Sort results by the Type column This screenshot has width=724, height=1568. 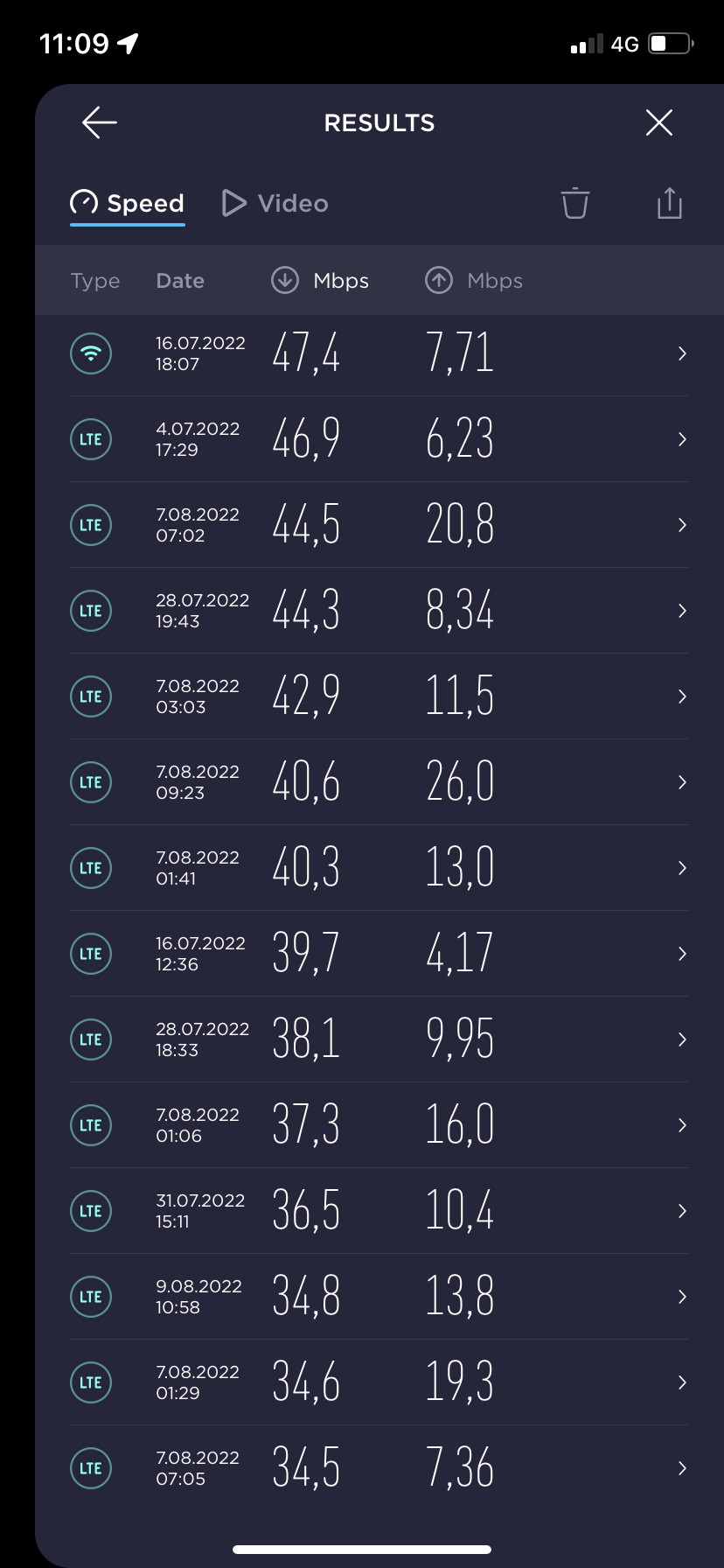click(95, 281)
